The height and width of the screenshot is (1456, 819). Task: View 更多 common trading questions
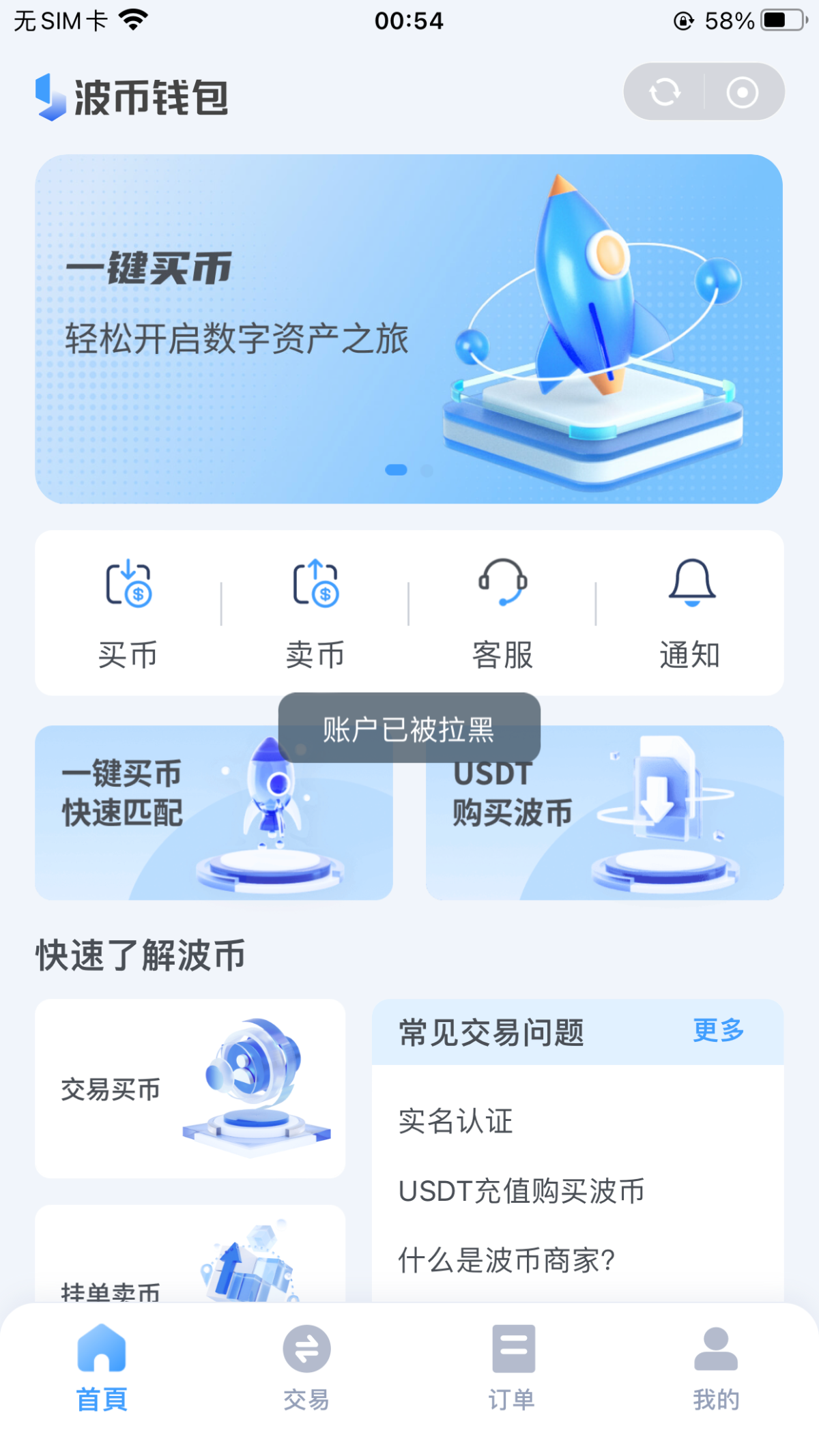(x=718, y=1031)
